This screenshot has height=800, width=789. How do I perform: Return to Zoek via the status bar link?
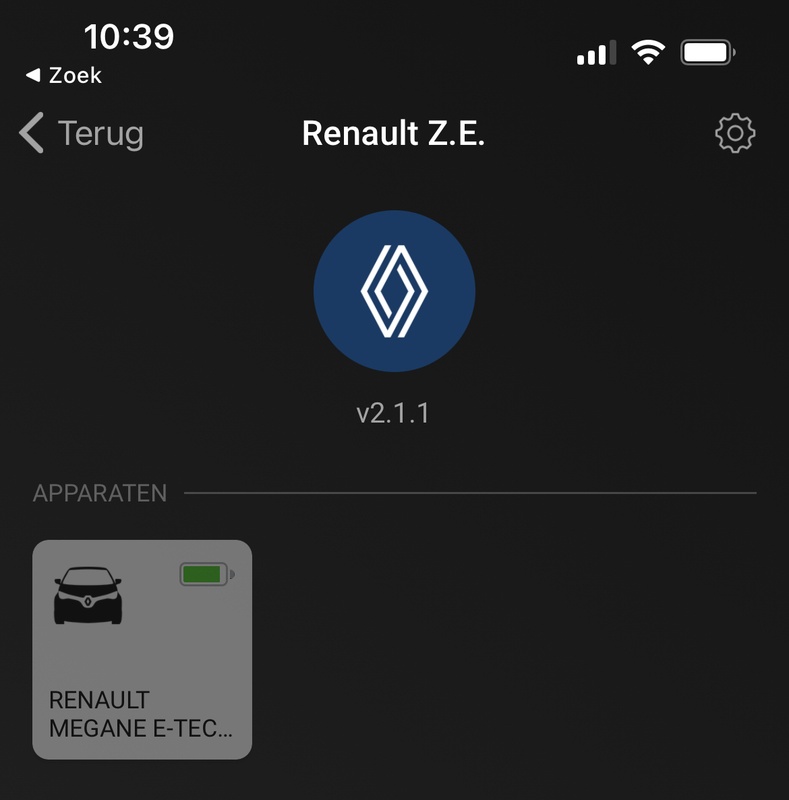point(64,75)
